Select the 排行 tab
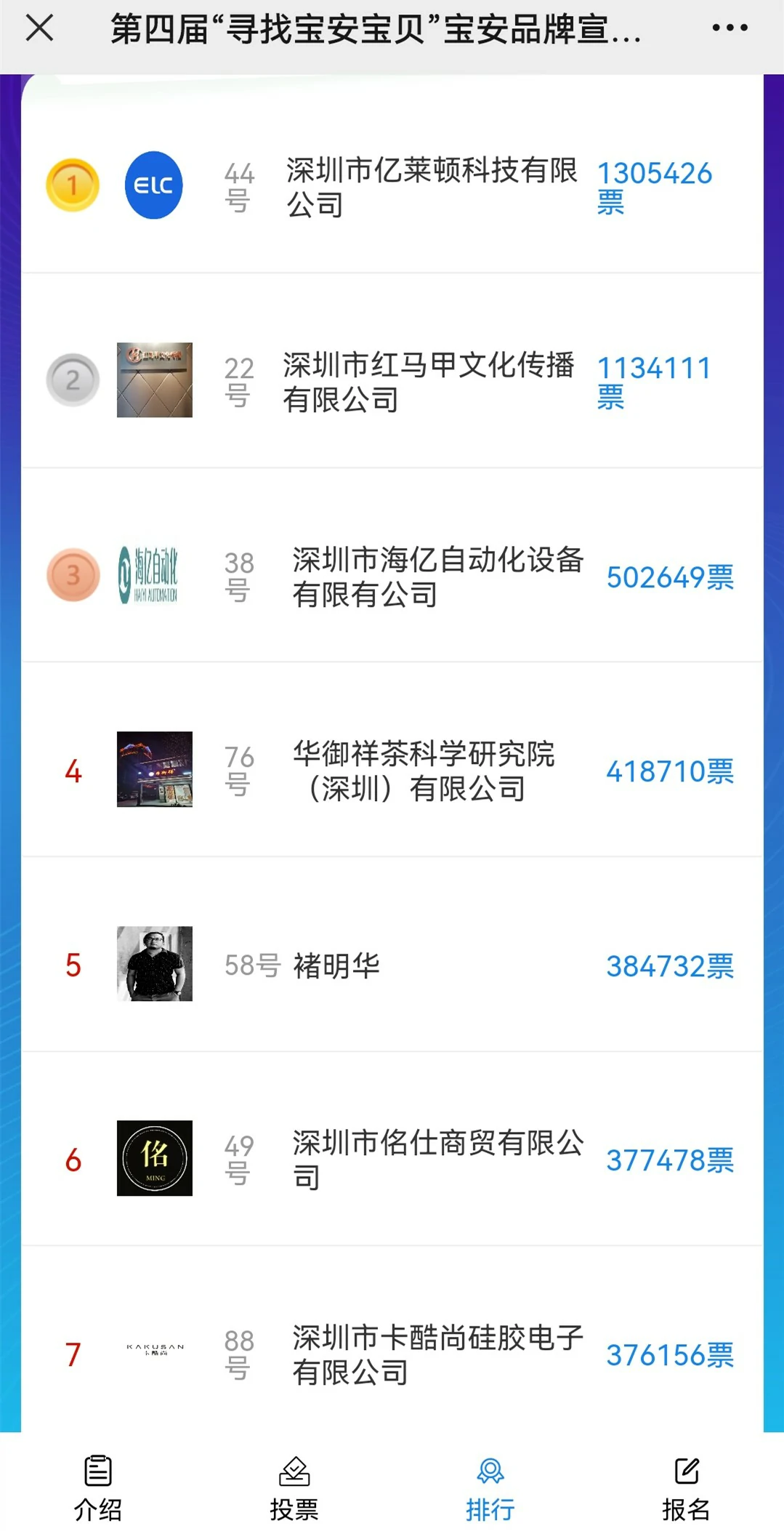Image resolution: width=784 pixels, height=1531 pixels. (490, 1487)
